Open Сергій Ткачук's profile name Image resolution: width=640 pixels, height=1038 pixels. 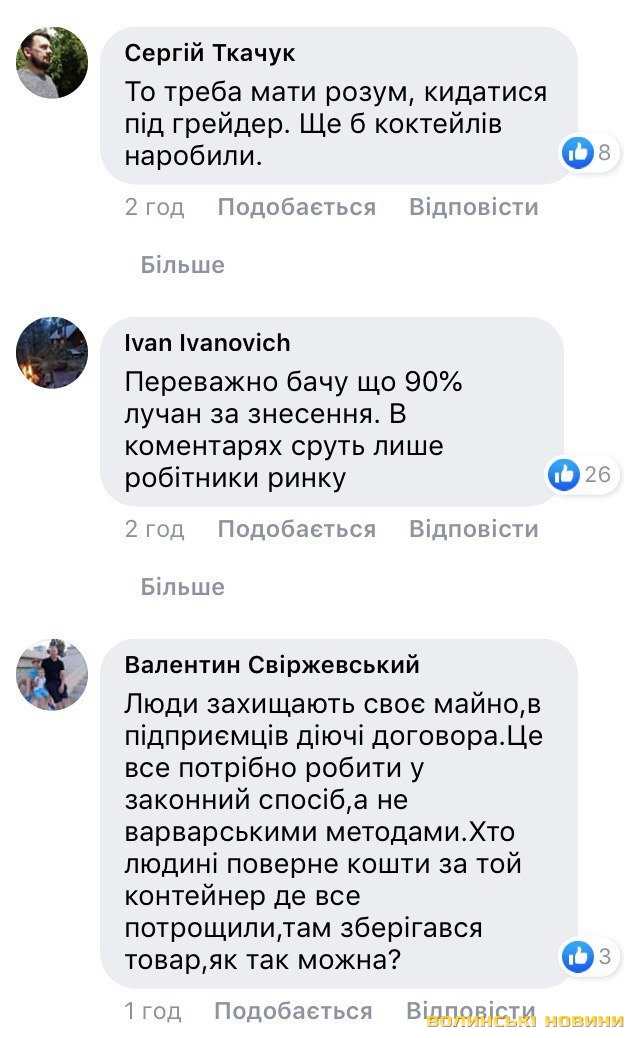210,53
